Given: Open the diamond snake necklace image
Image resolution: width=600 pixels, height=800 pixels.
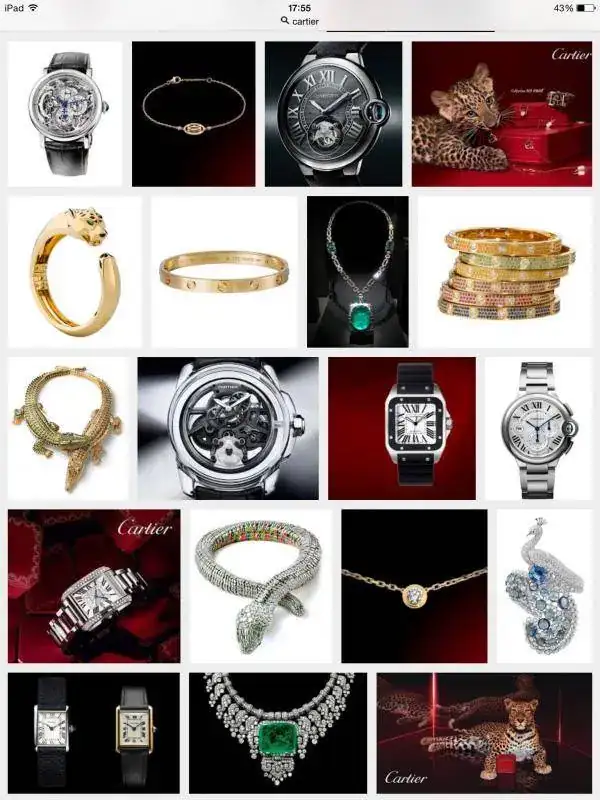Looking at the screenshot, I should (x=260, y=585).
